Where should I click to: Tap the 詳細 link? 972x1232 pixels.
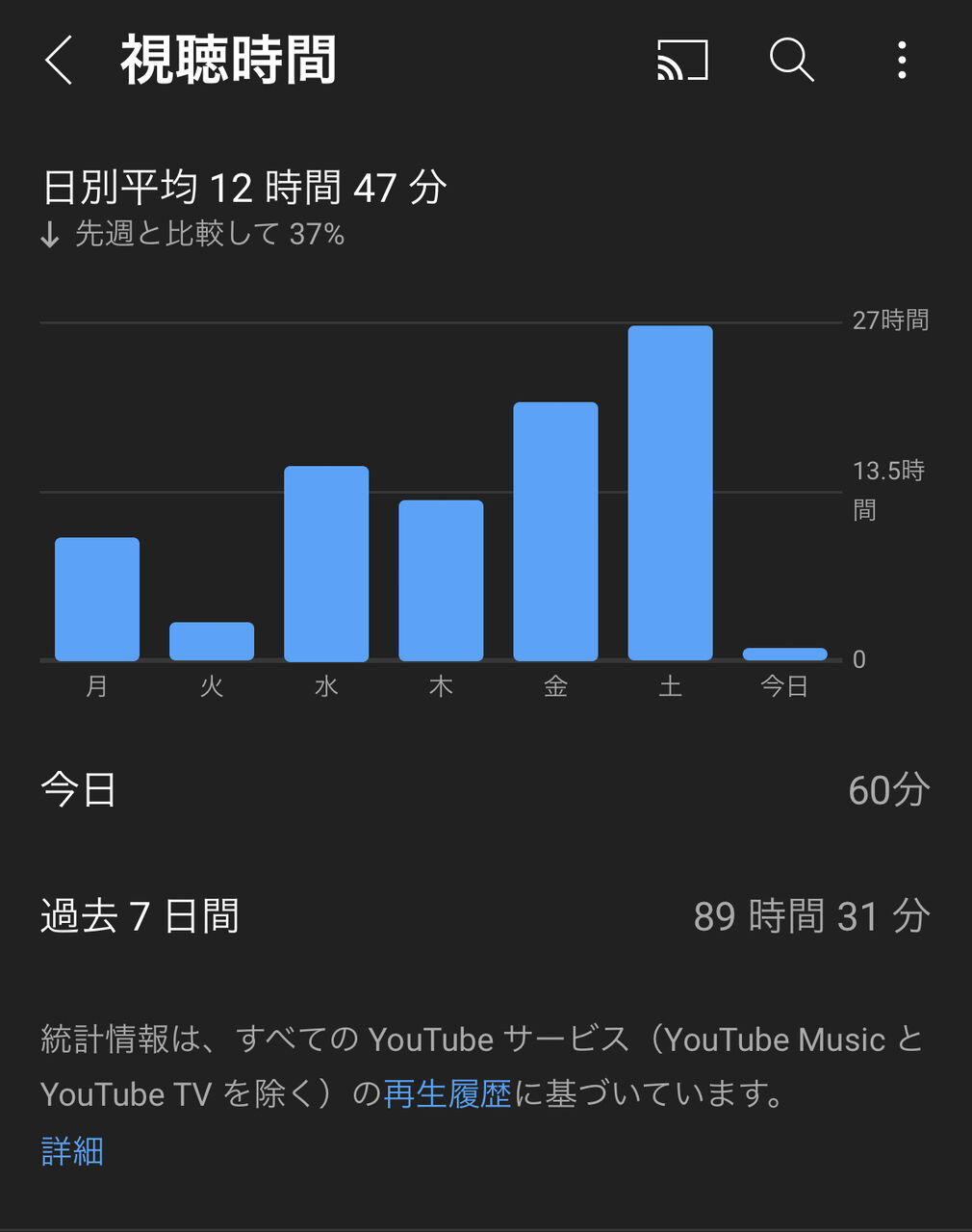click(x=72, y=1151)
